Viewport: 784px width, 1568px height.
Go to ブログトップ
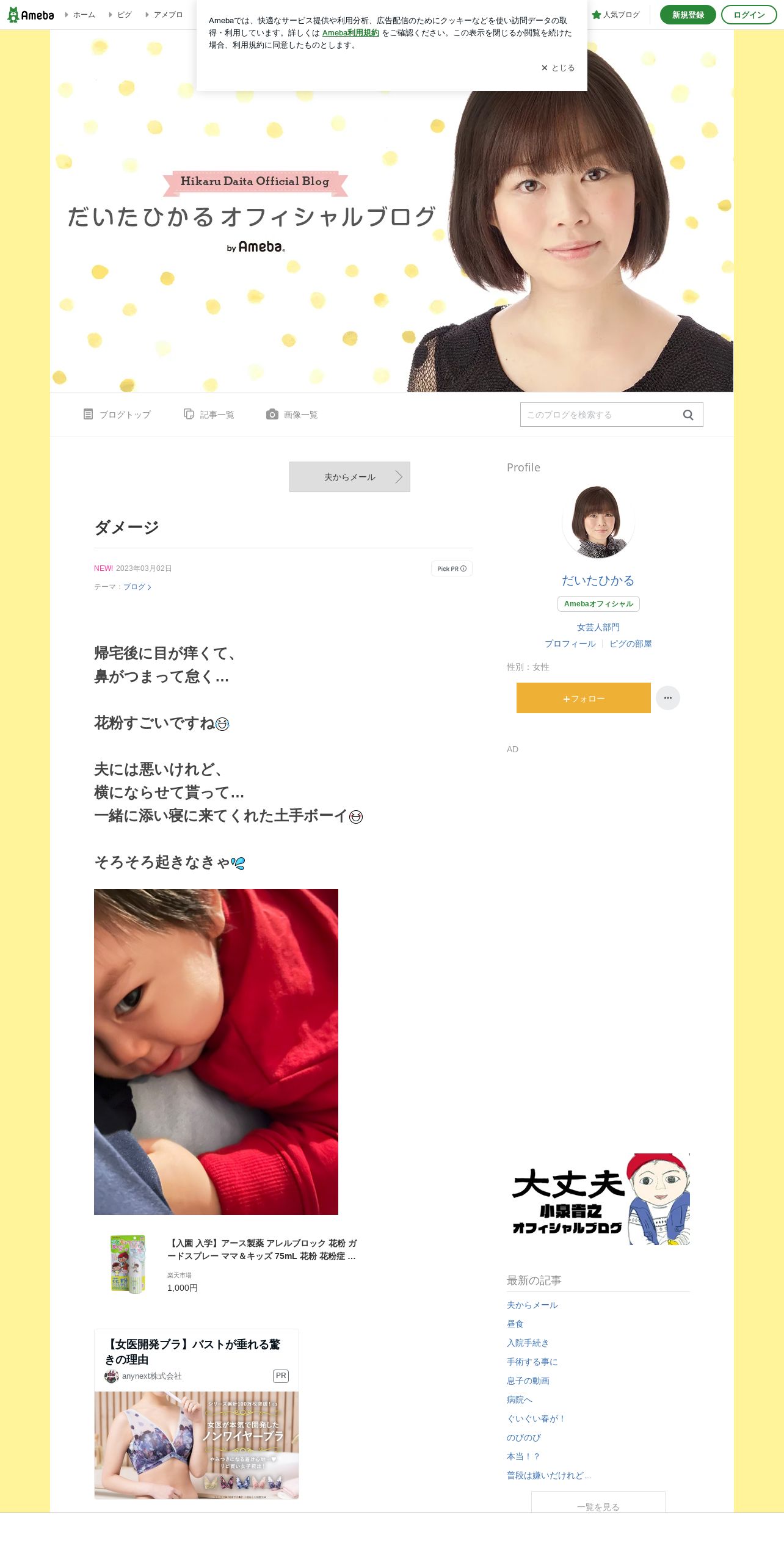click(x=117, y=415)
